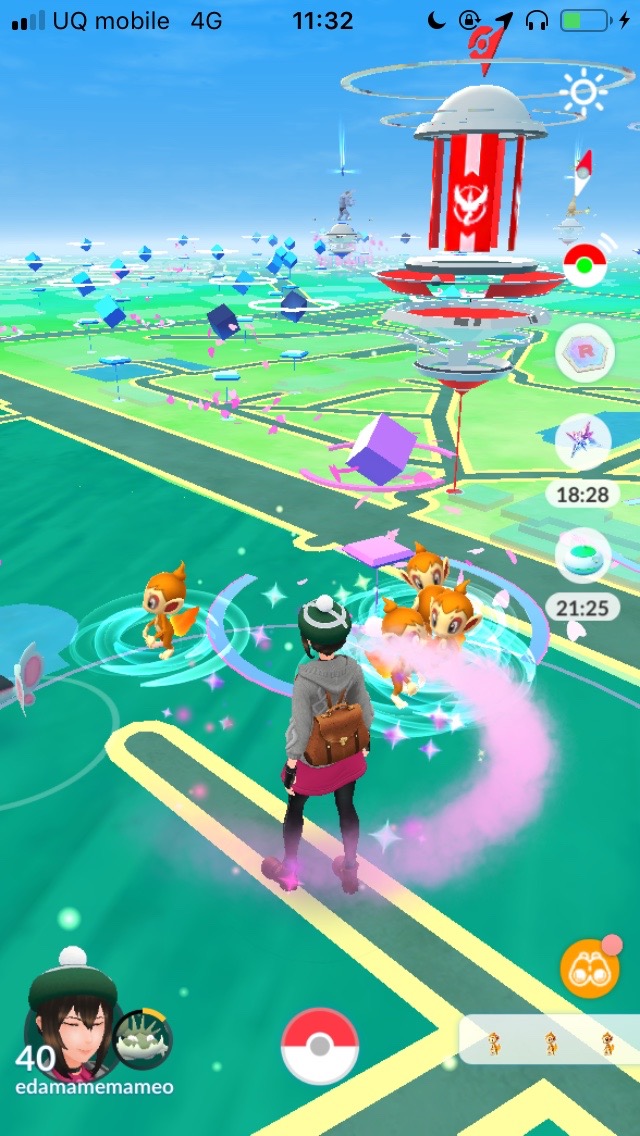The height and width of the screenshot is (1136, 640).
Task: Open the Team Rocket radar button
Action: point(585,353)
